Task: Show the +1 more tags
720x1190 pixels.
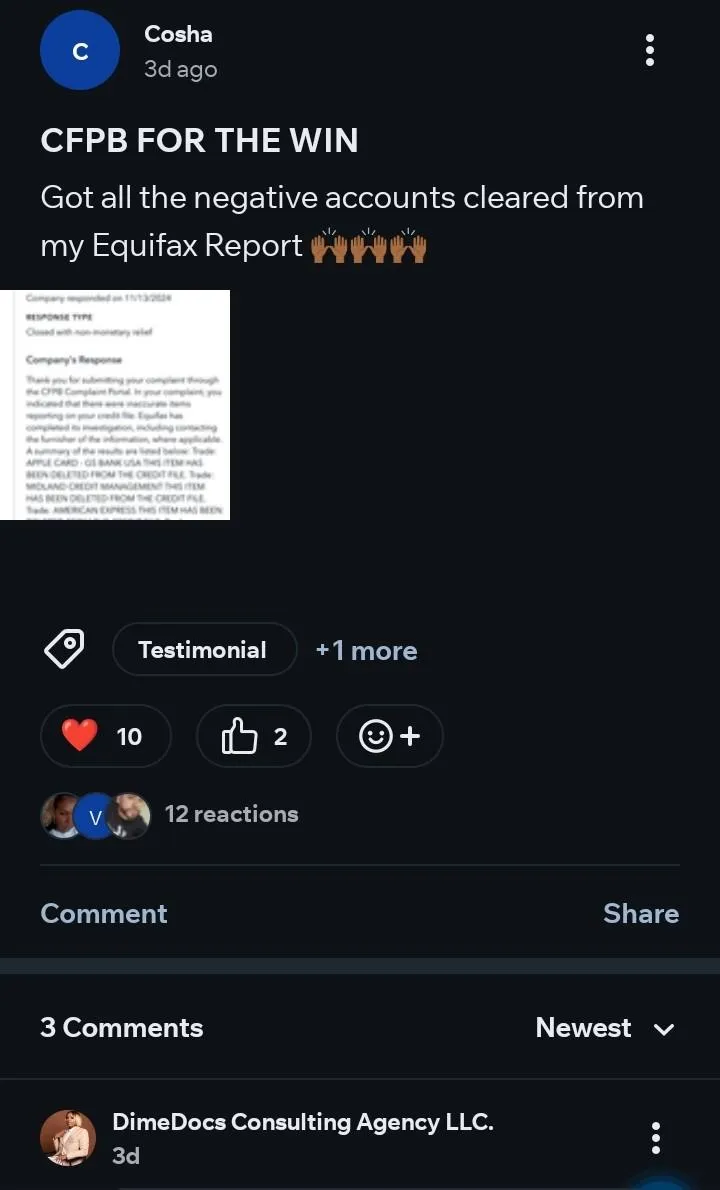Action: pos(366,651)
